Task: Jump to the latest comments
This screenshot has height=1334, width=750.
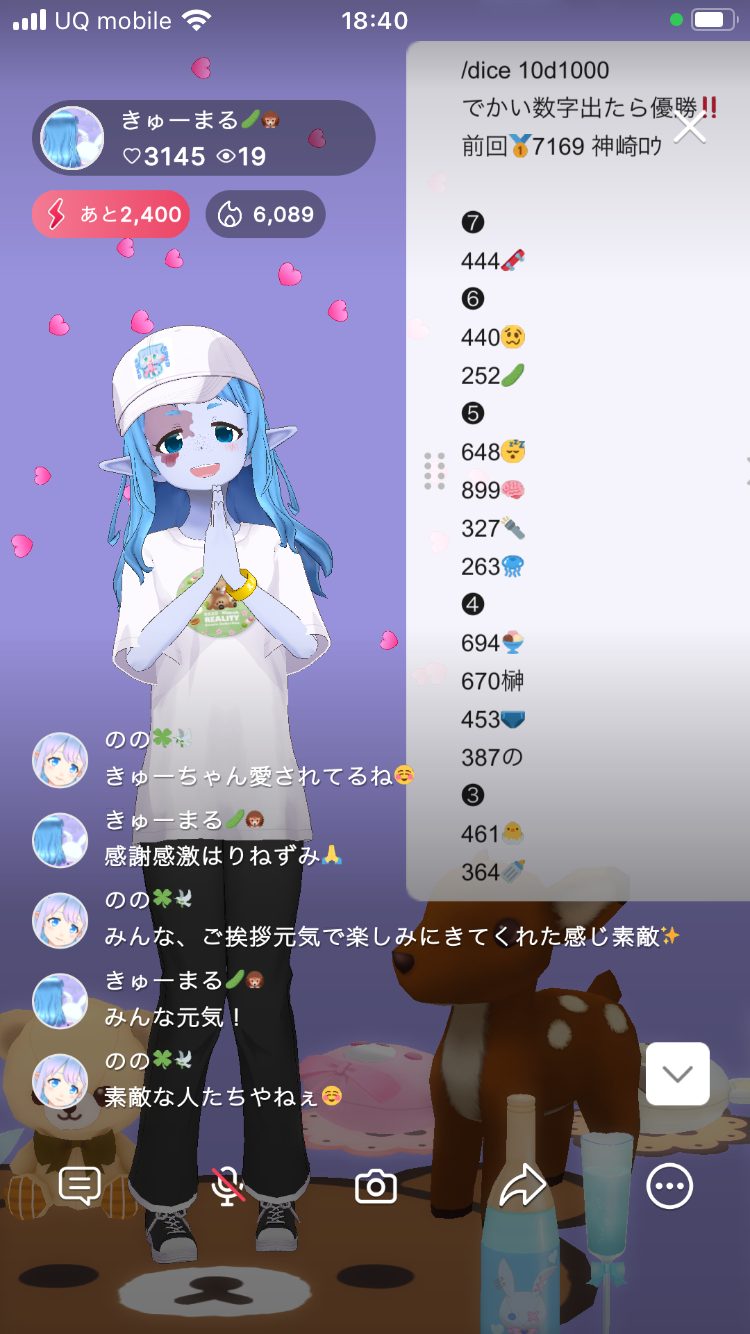Action: pos(678,1074)
